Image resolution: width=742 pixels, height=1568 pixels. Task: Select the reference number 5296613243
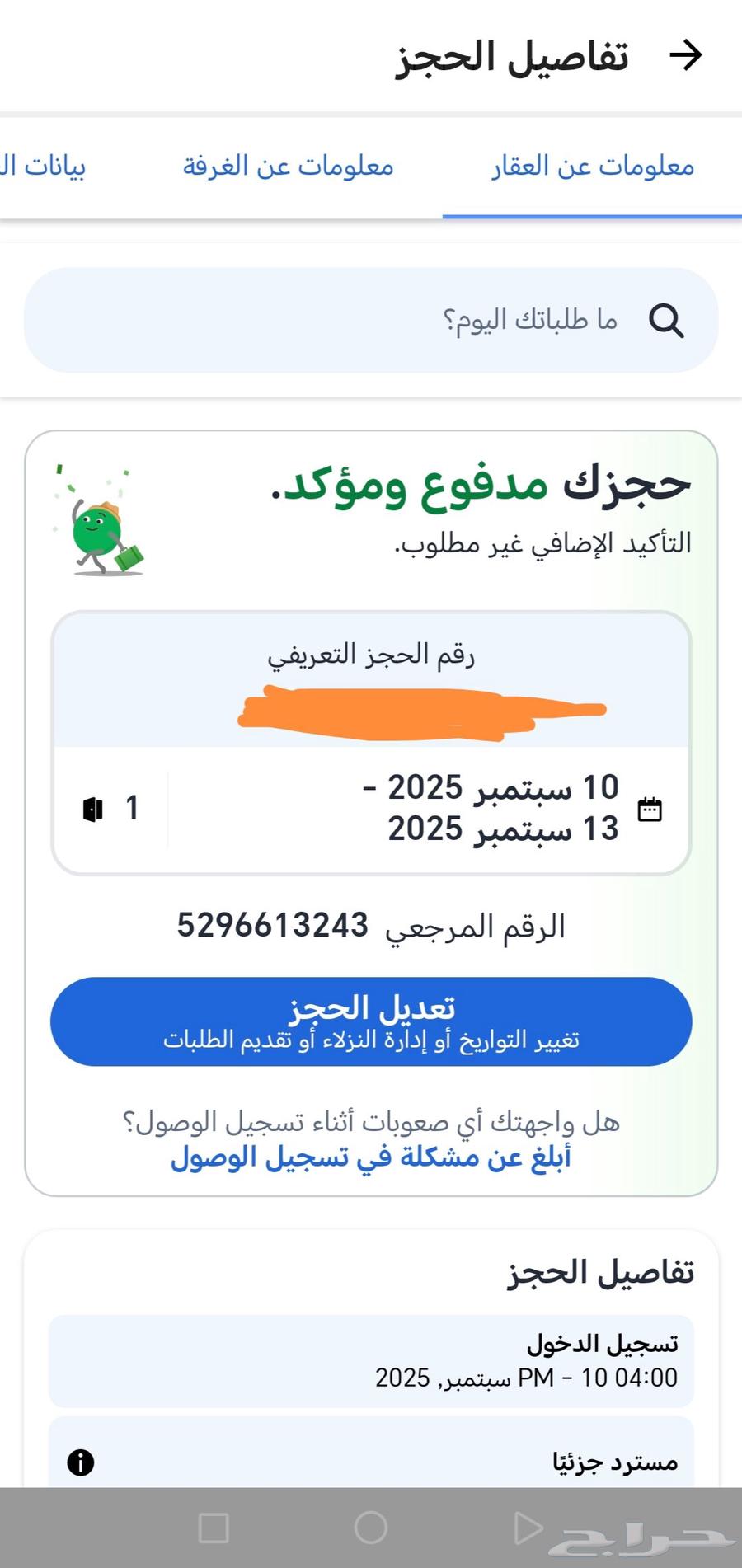274,925
